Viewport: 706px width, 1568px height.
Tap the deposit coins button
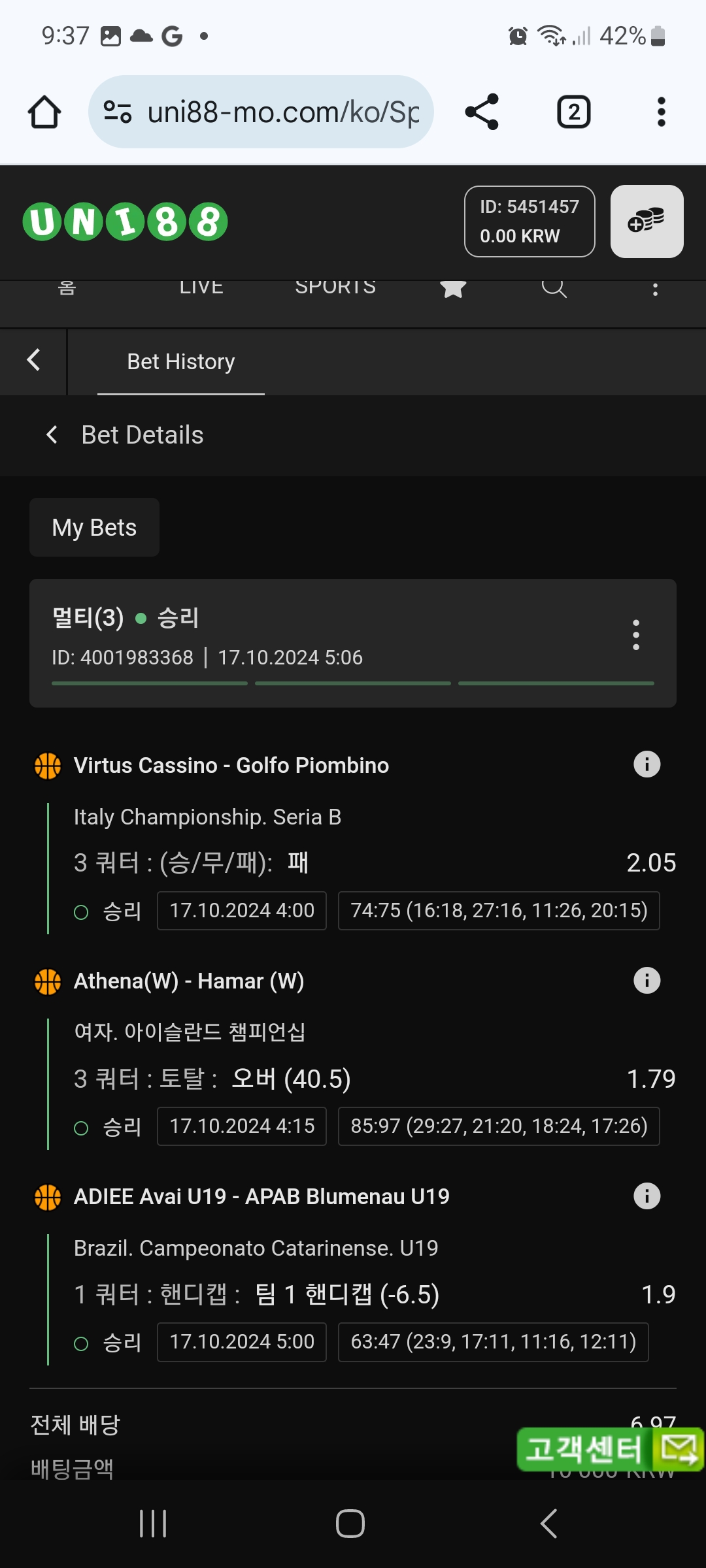pos(647,221)
